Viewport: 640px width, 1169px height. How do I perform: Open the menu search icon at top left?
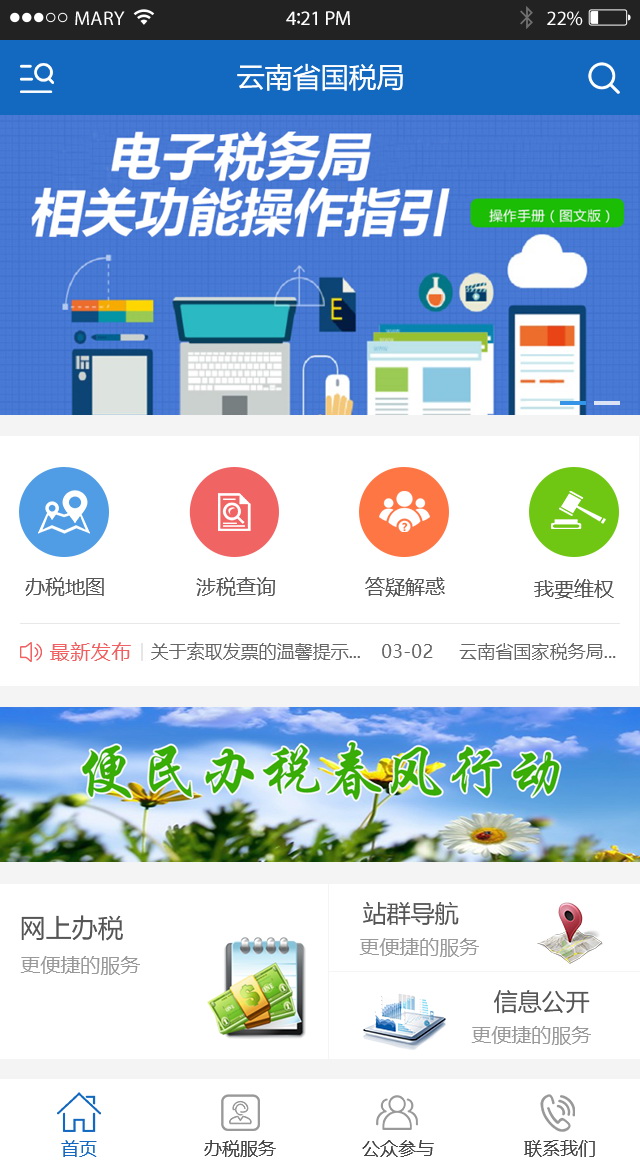coord(37,77)
